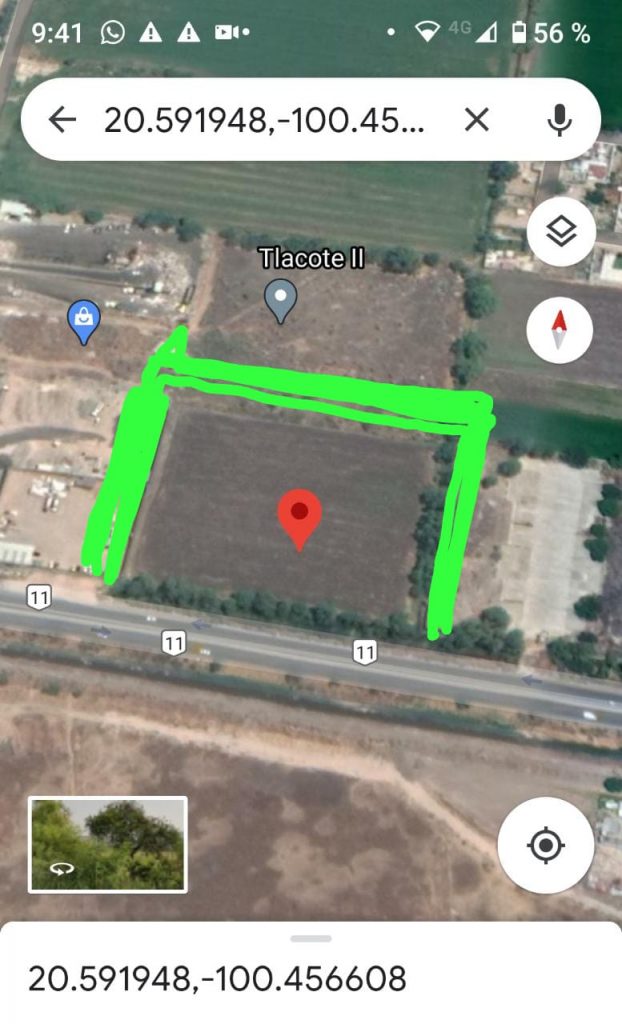This screenshot has width=622, height=1024.
Task: Start voice search with the microphone
Action: tap(559, 120)
